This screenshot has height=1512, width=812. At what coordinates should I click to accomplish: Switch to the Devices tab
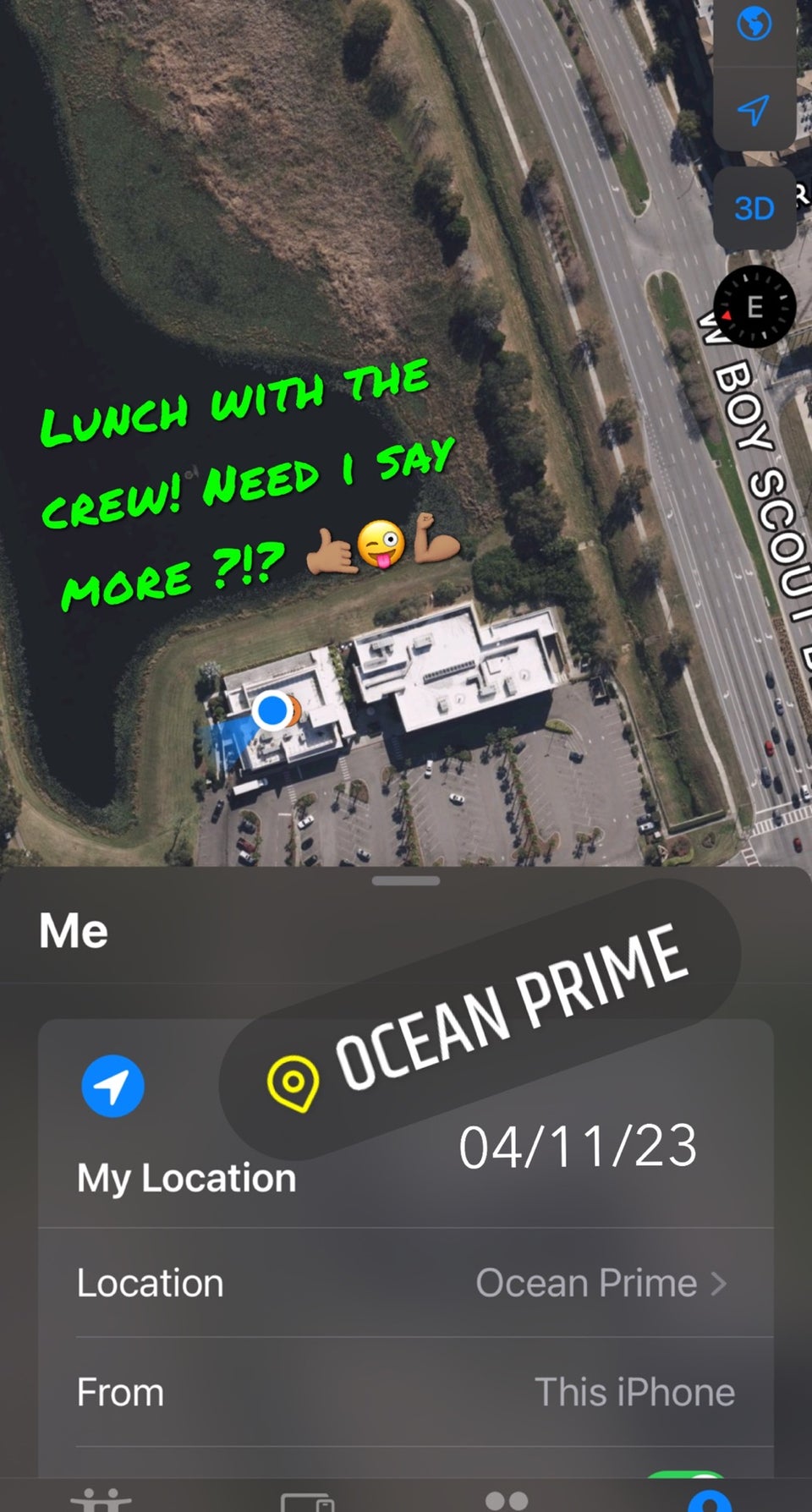coord(306,1500)
